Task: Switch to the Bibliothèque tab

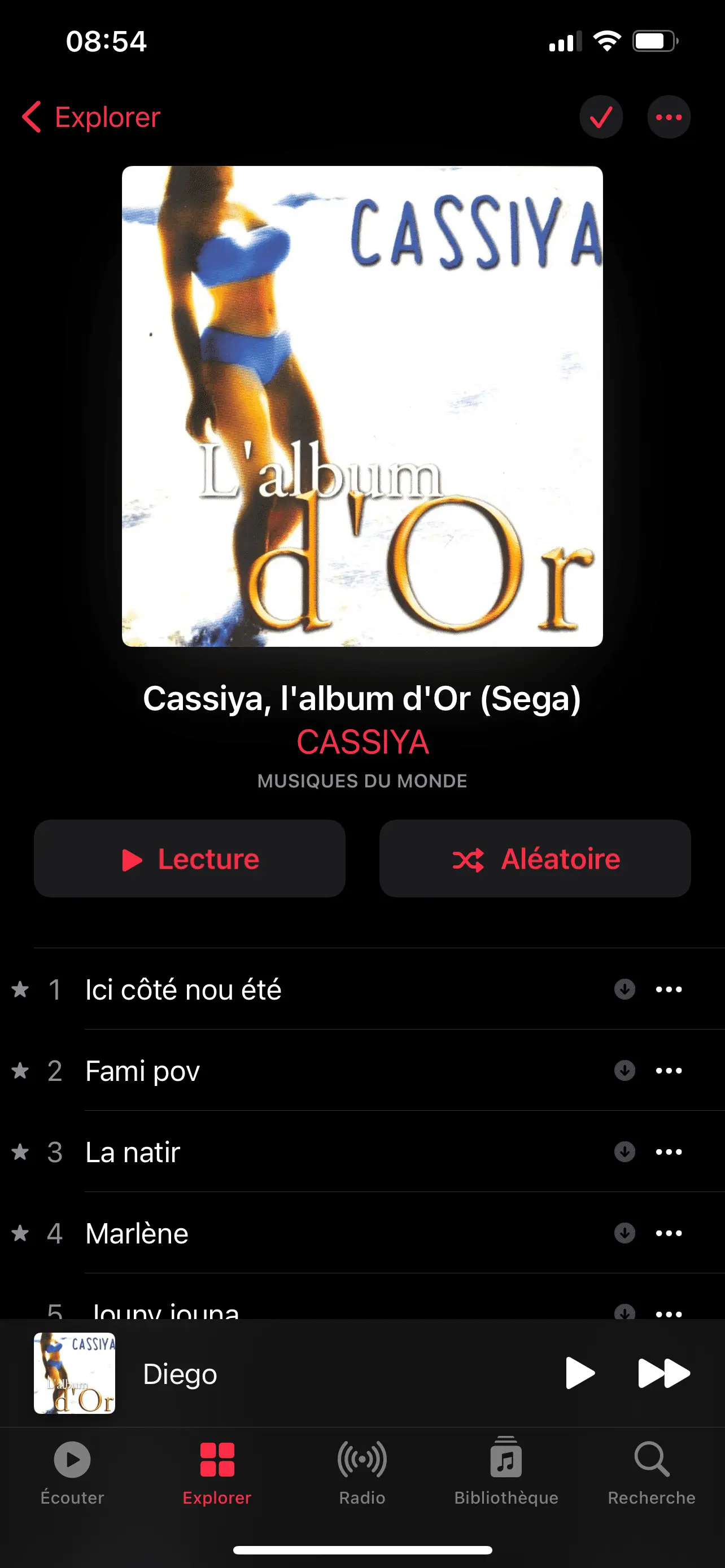Action: point(506,1470)
